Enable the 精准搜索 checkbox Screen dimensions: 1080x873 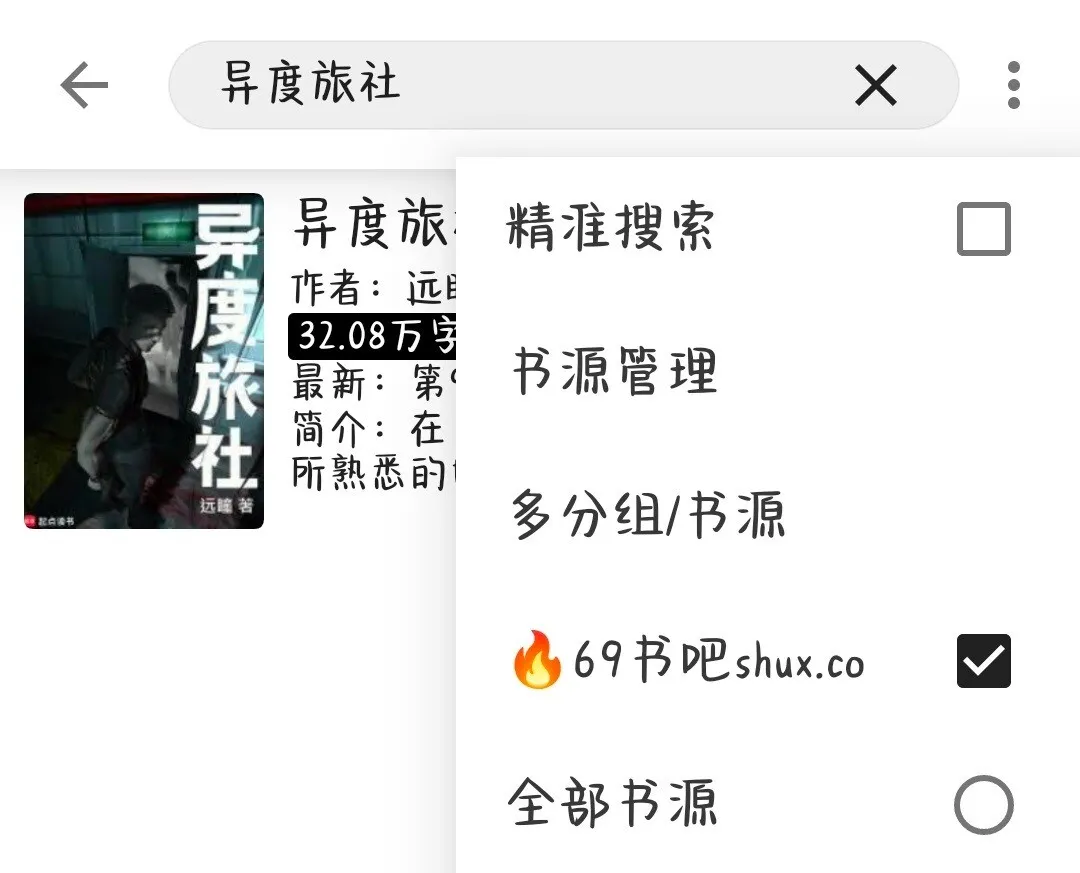coord(983,229)
